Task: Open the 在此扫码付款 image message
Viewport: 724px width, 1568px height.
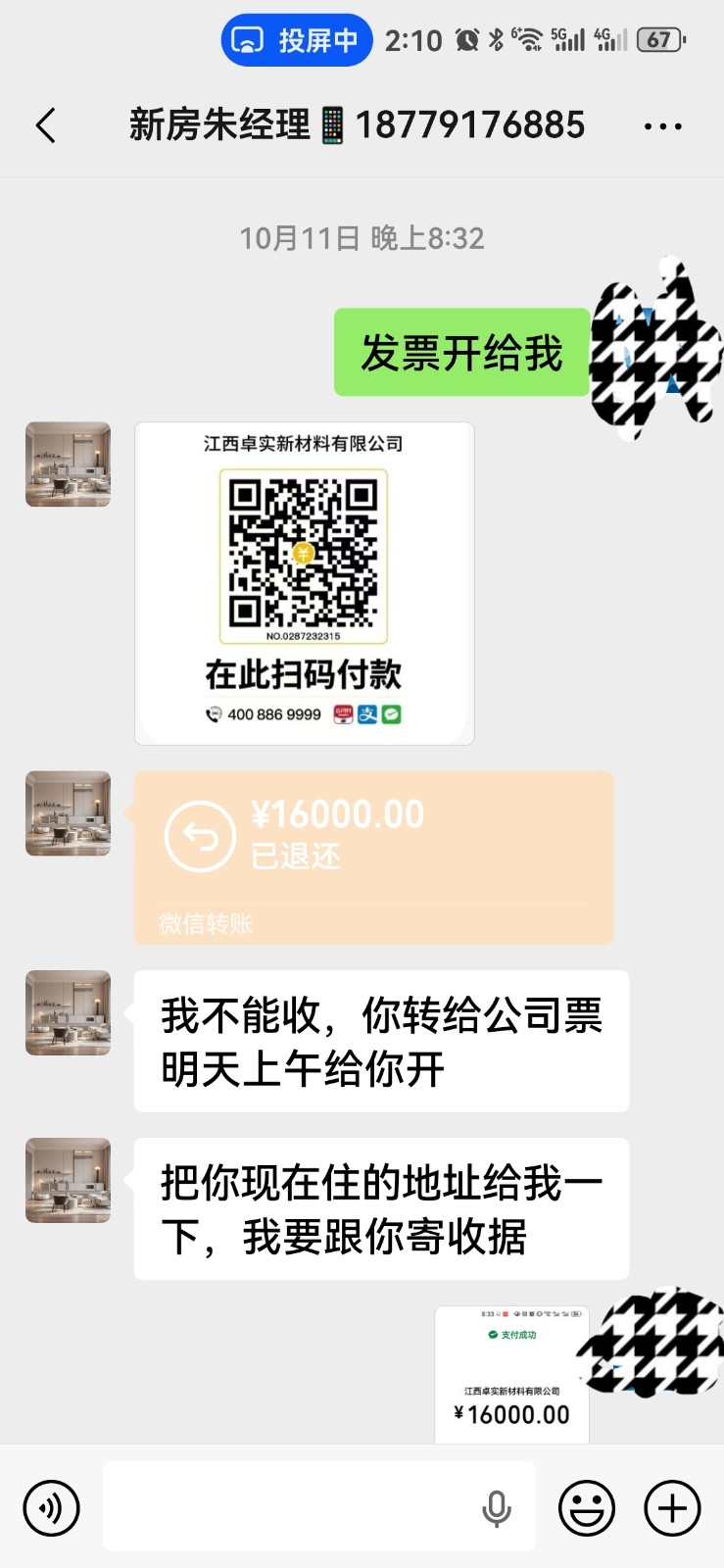Action: point(304,583)
